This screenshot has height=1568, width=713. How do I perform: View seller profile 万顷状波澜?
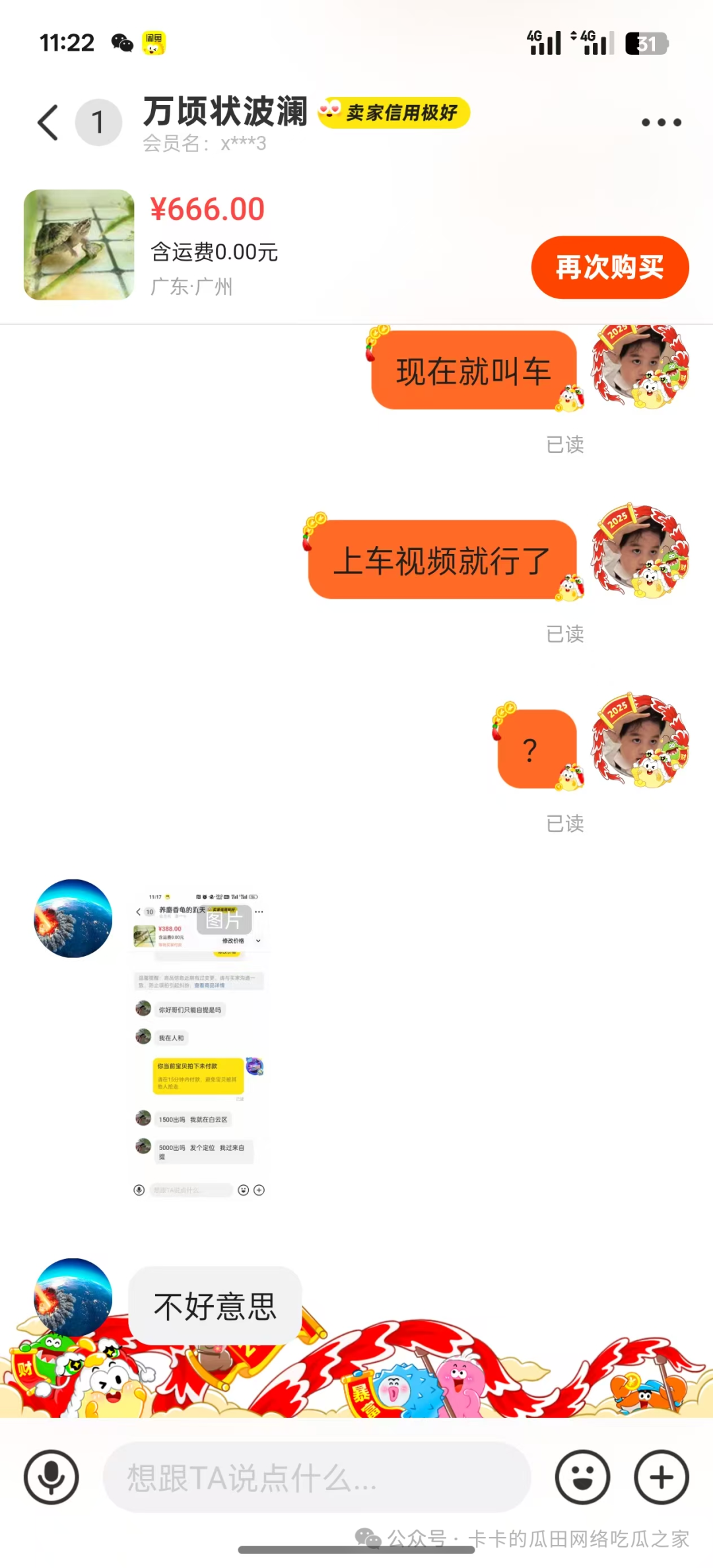pos(225,111)
